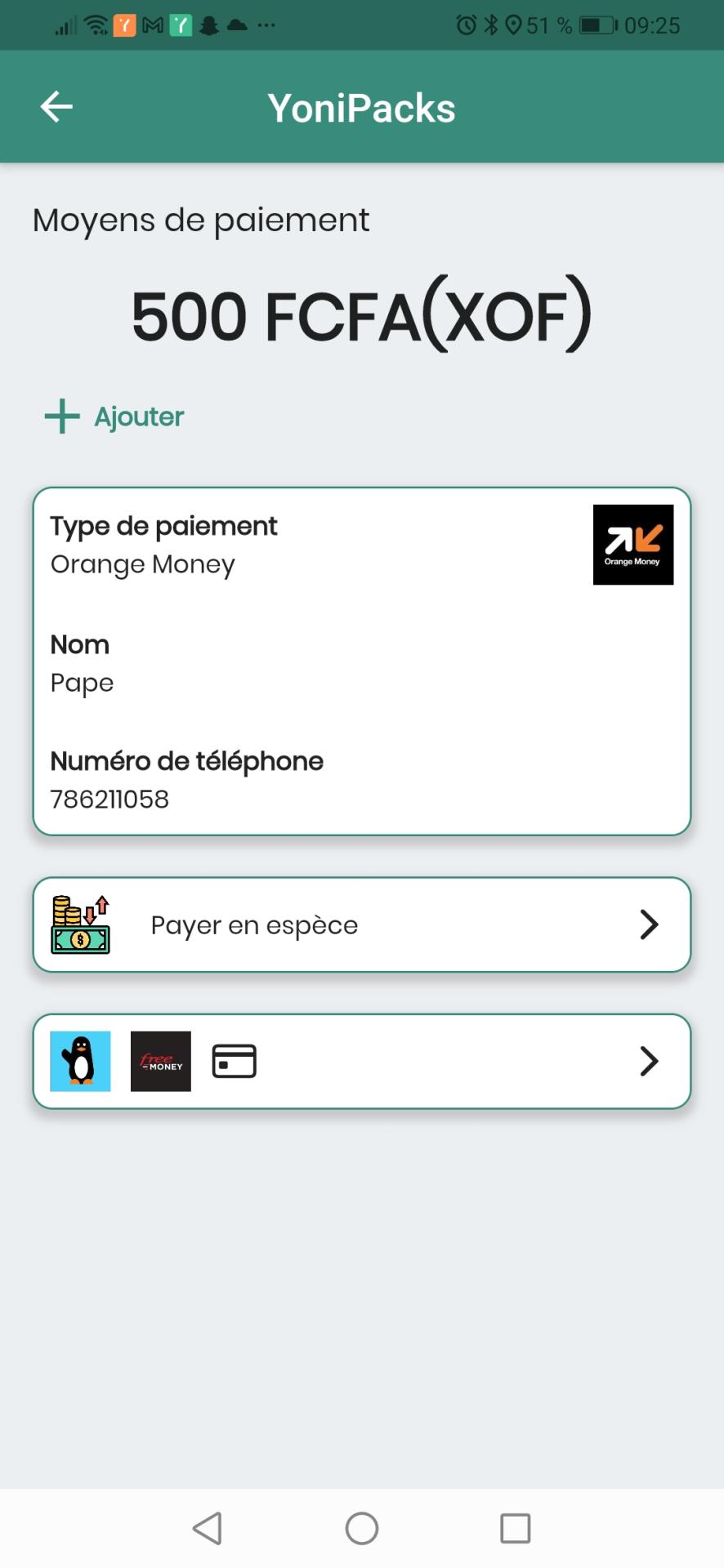
Task: Go back from YoniPacks screen
Action: (56, 107)
